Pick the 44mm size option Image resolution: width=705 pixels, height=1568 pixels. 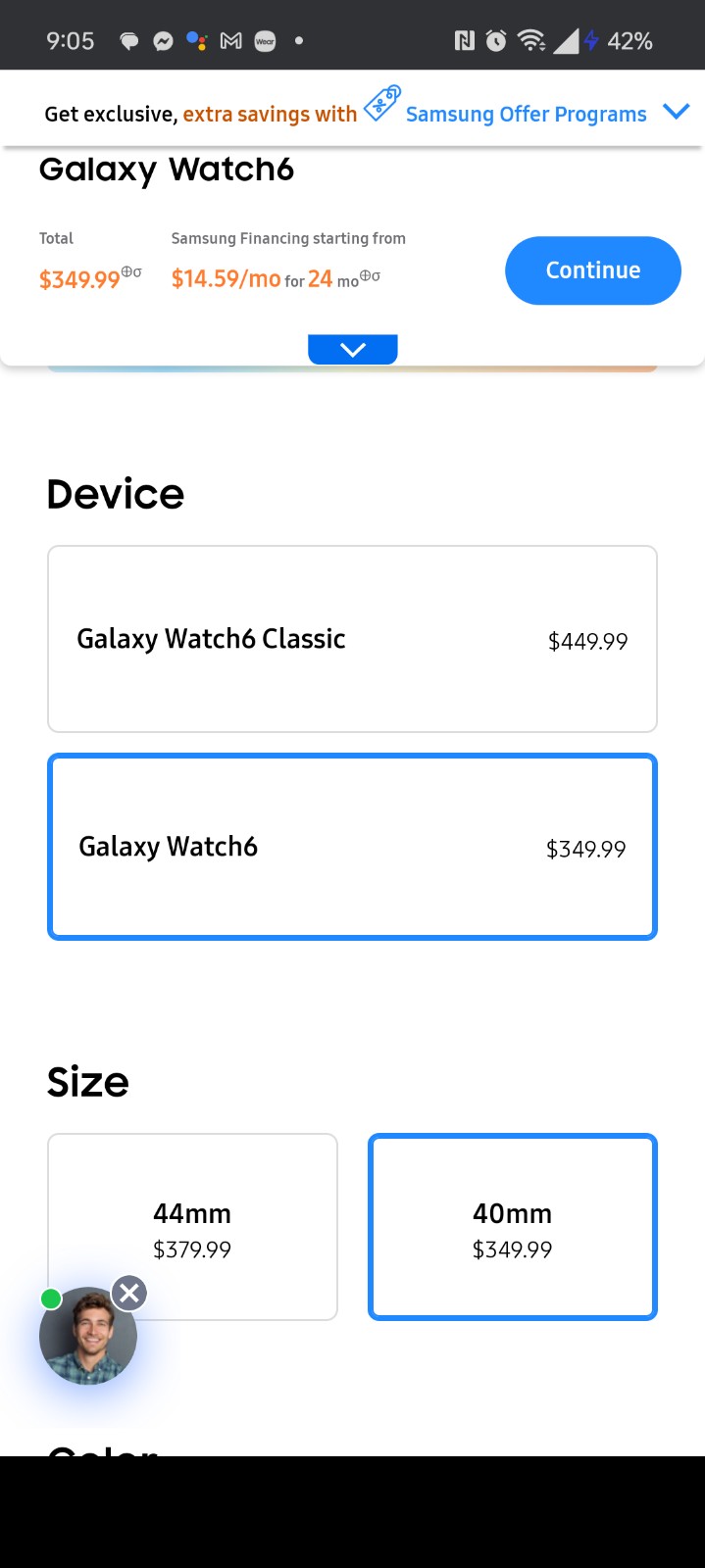click(192, 1227)
